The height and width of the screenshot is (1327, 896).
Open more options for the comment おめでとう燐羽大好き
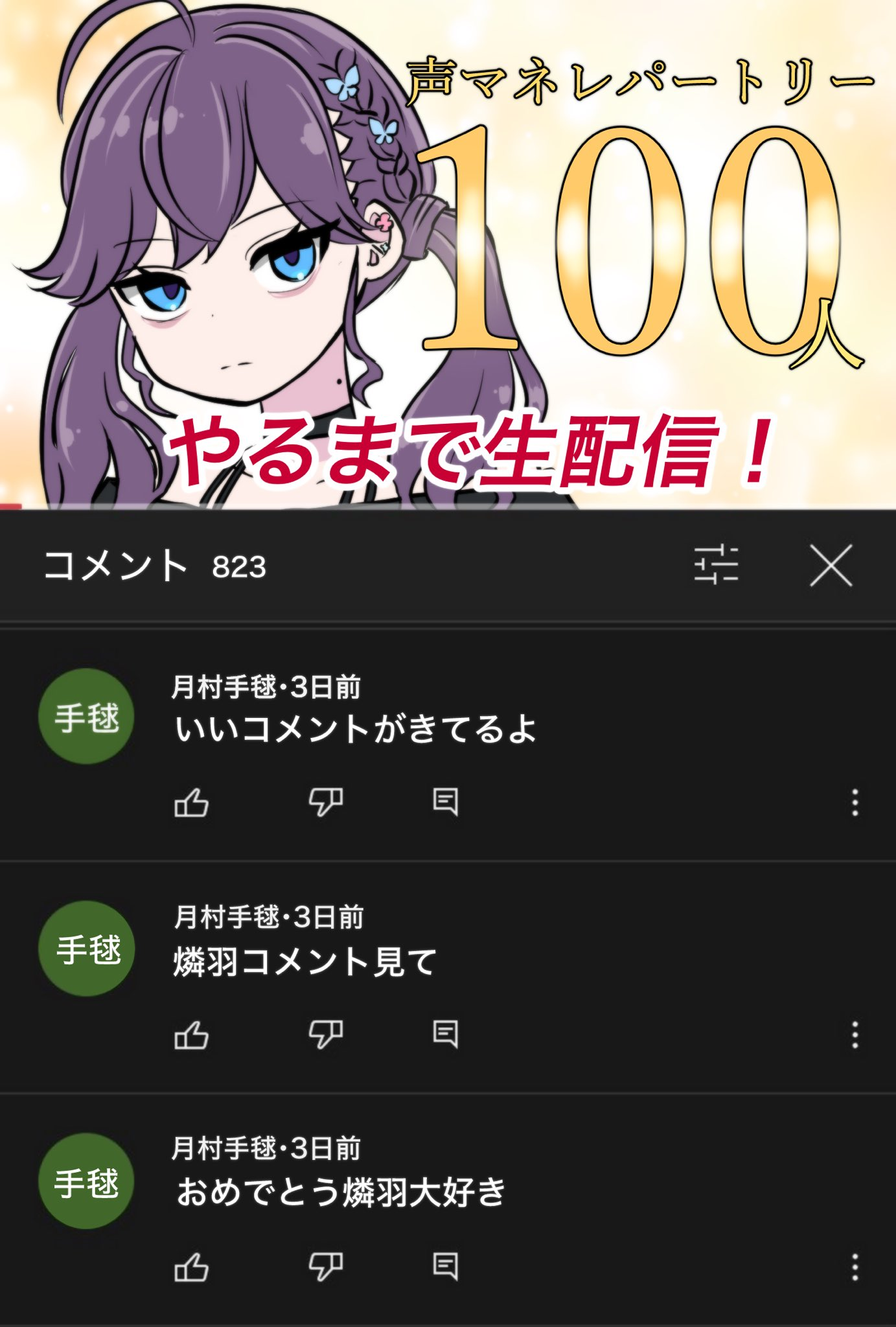pyautogui.click(x=855, y=1267)
